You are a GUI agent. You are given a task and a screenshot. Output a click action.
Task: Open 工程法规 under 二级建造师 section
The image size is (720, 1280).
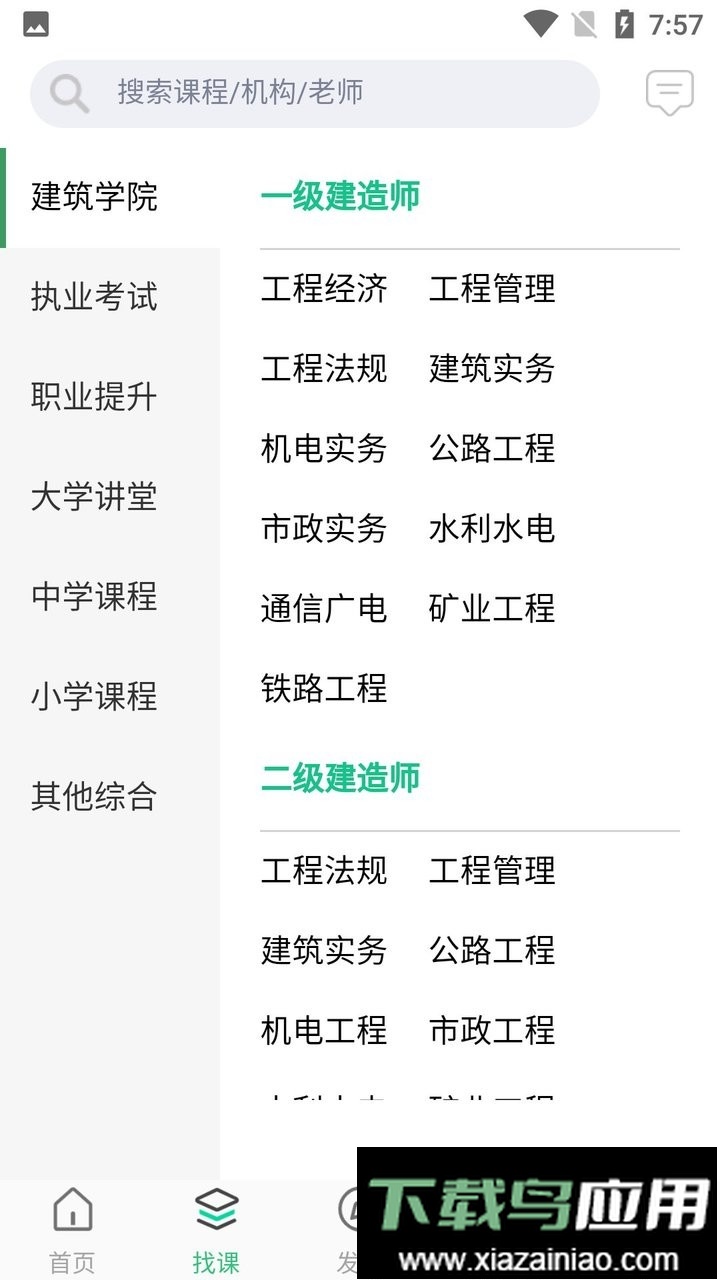[324, 871]
